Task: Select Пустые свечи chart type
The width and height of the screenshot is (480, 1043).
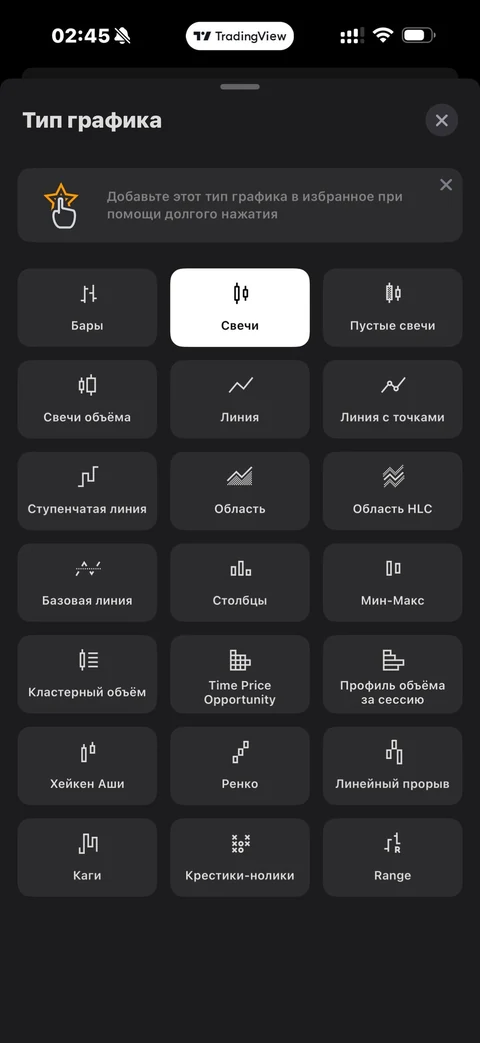Action: point(393,307)
